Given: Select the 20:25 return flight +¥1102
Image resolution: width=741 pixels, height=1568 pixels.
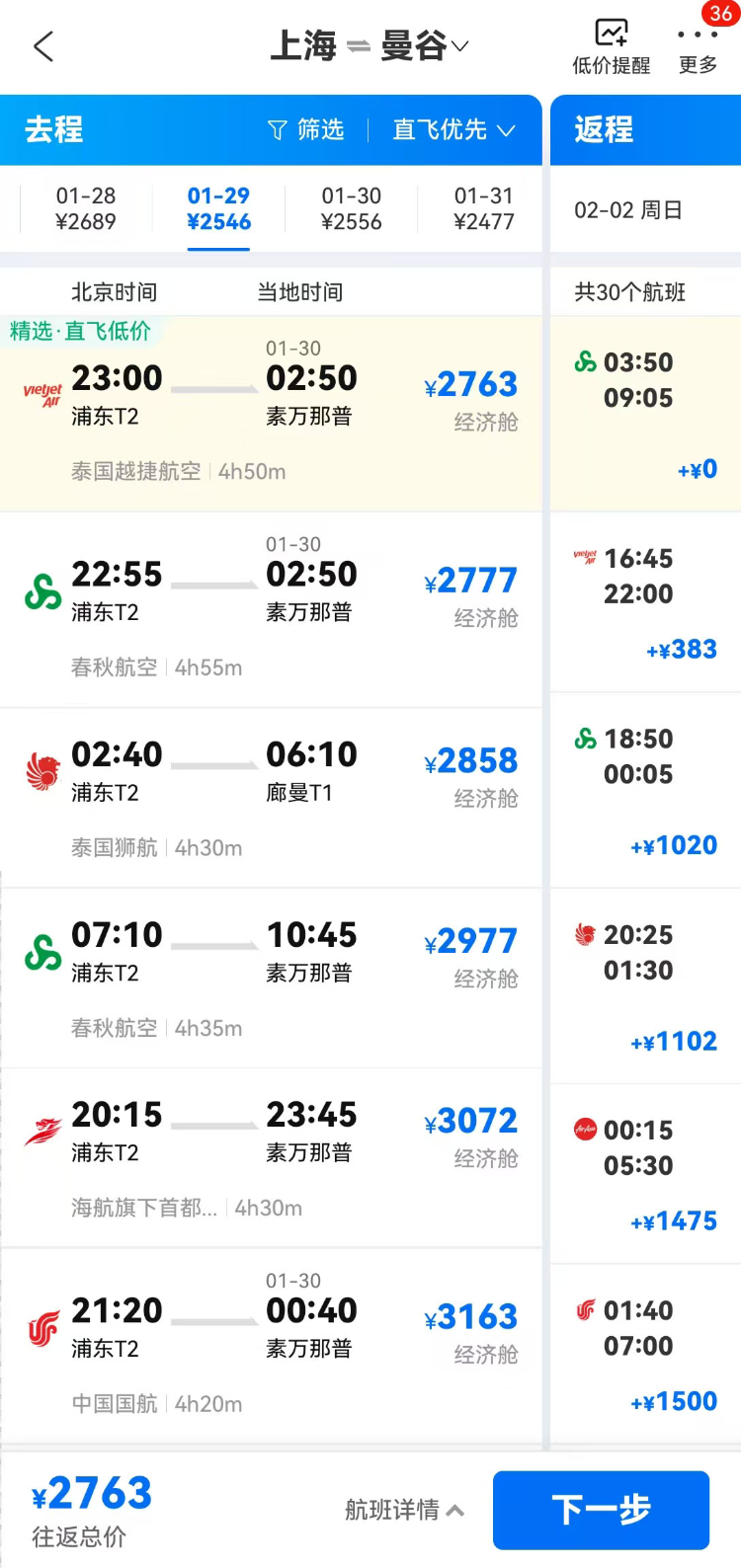Looking at the screenshot, I should [645, 986].
